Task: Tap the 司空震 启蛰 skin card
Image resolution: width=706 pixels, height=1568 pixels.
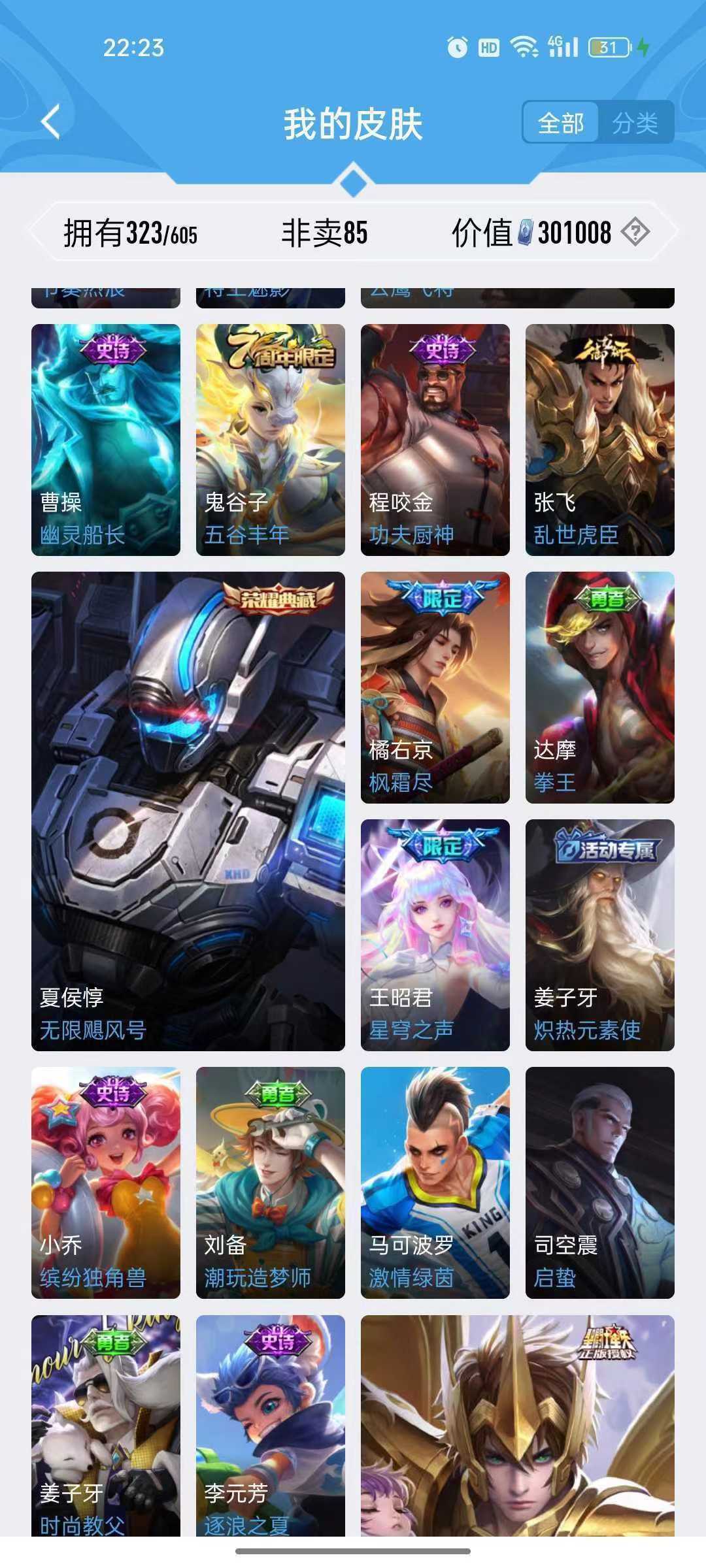Action: point(600,1183)
